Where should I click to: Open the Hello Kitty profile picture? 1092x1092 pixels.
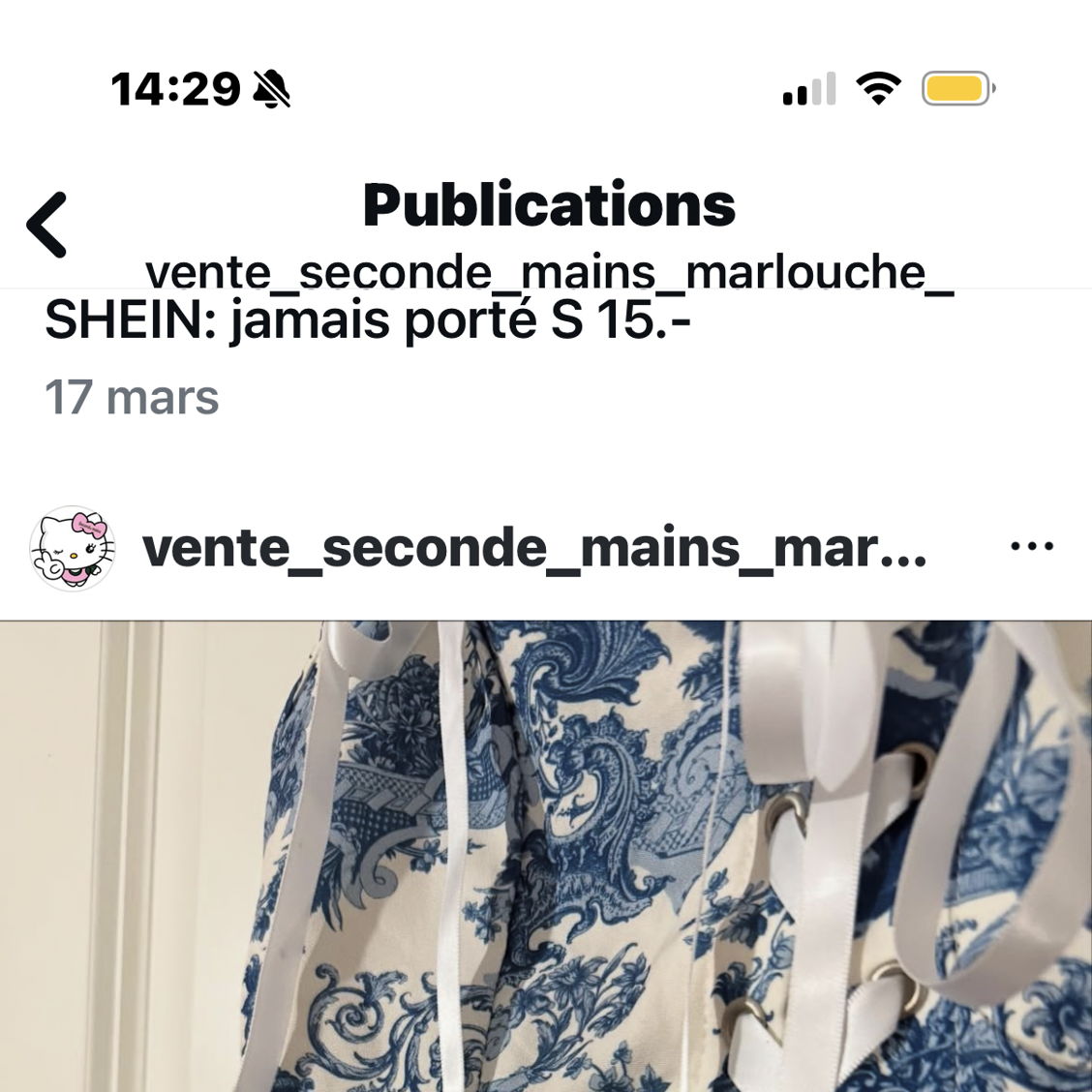73,548
